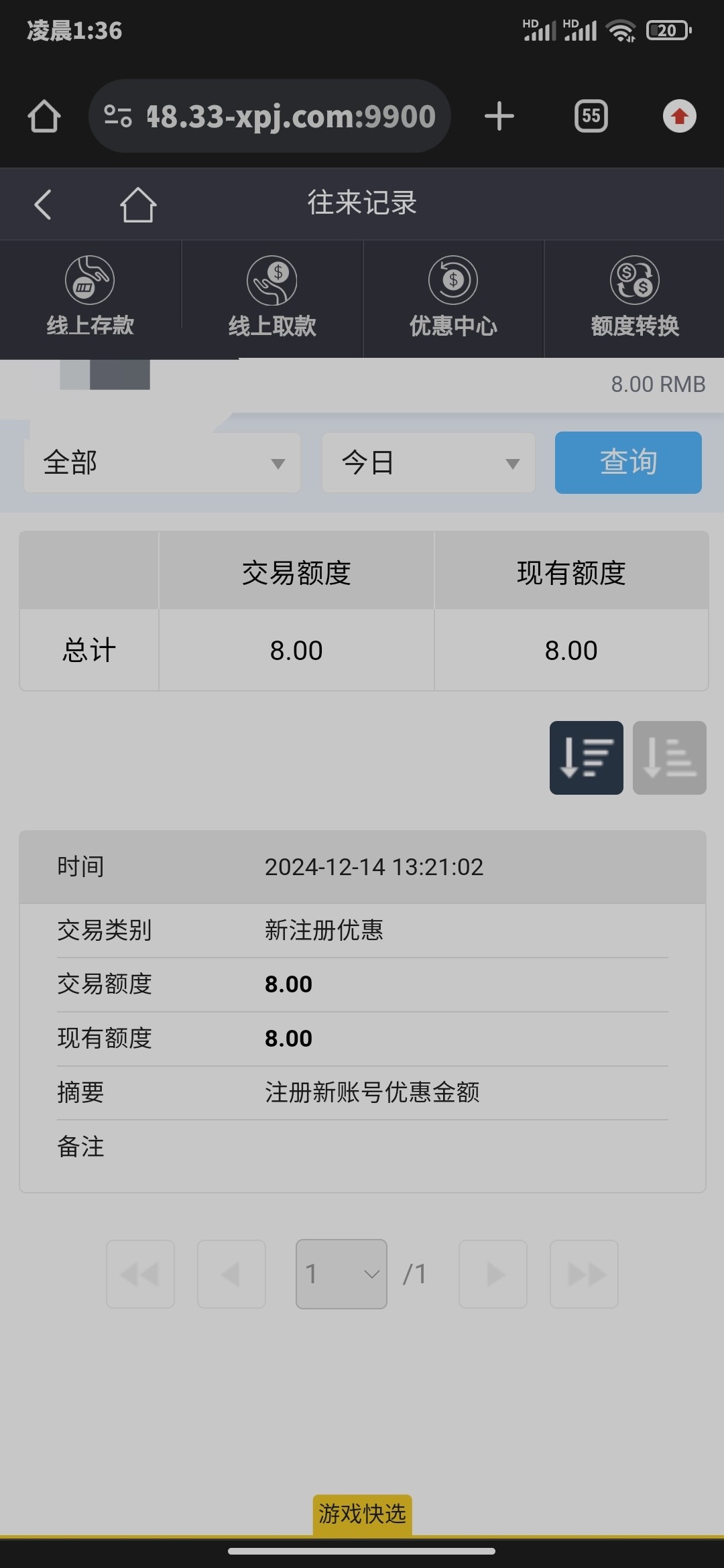This screenshot has height=1568, width=724.
Task: Open a new browser tab
Action: pos(499,116)
